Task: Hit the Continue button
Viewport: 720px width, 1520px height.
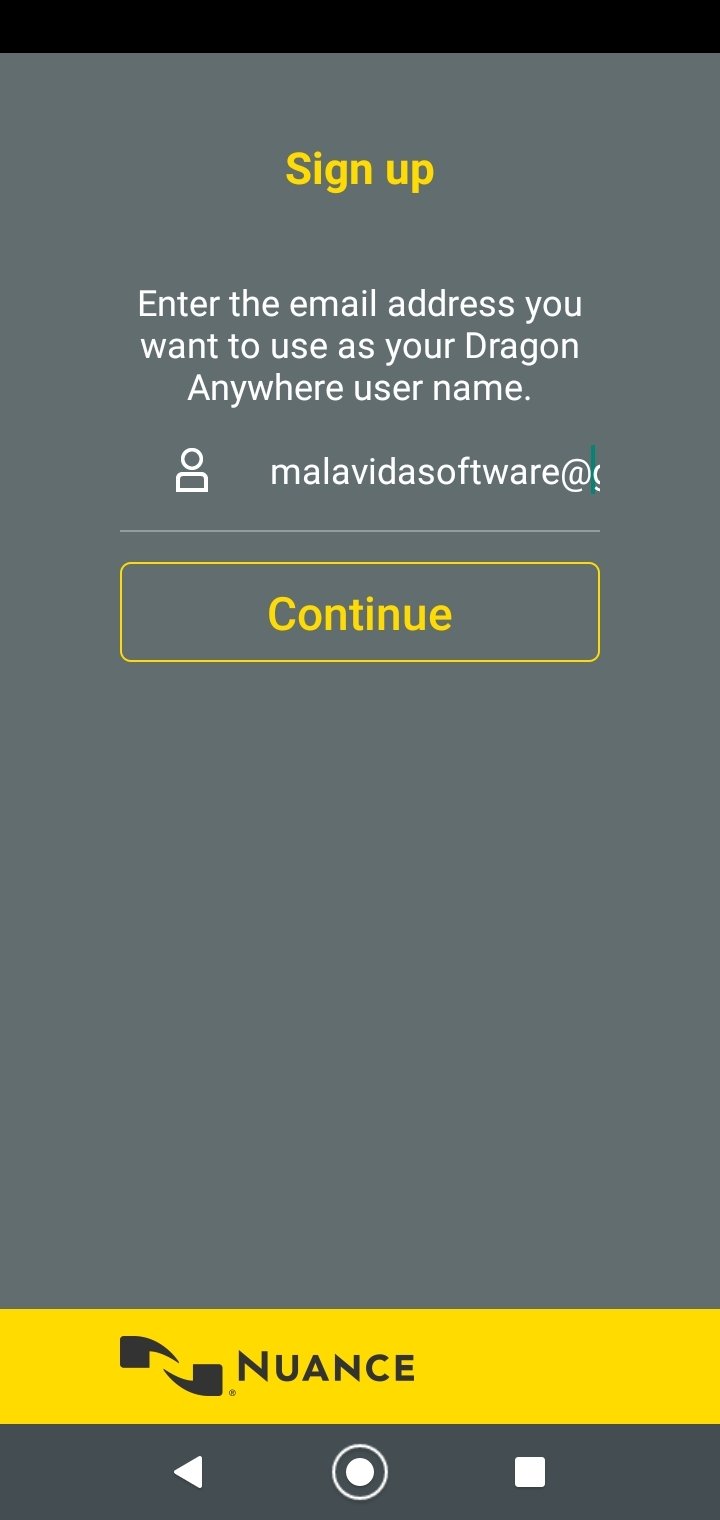Action: pos(360,612)
